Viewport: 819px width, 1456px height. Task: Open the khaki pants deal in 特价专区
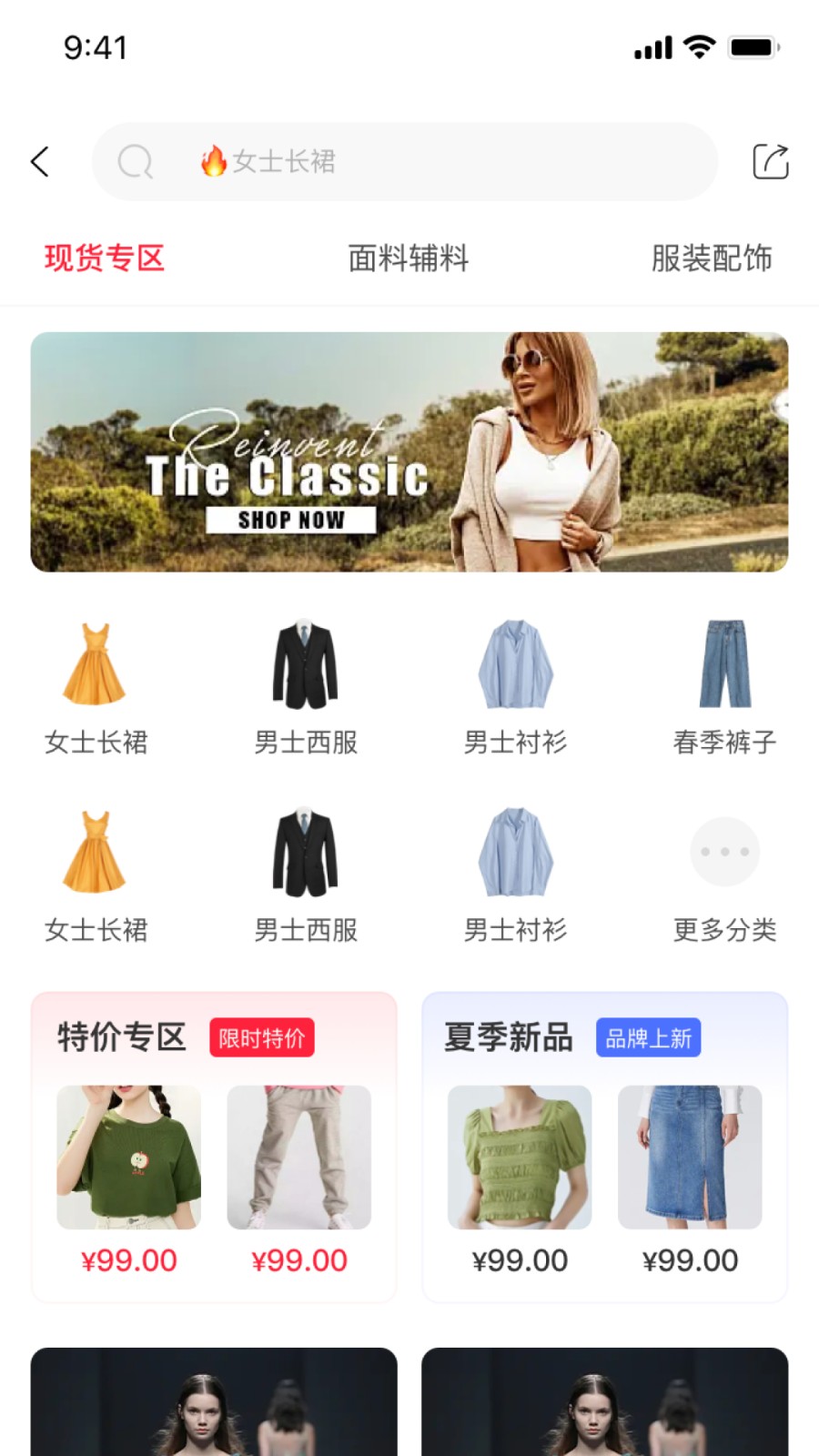coord(298,1157)
